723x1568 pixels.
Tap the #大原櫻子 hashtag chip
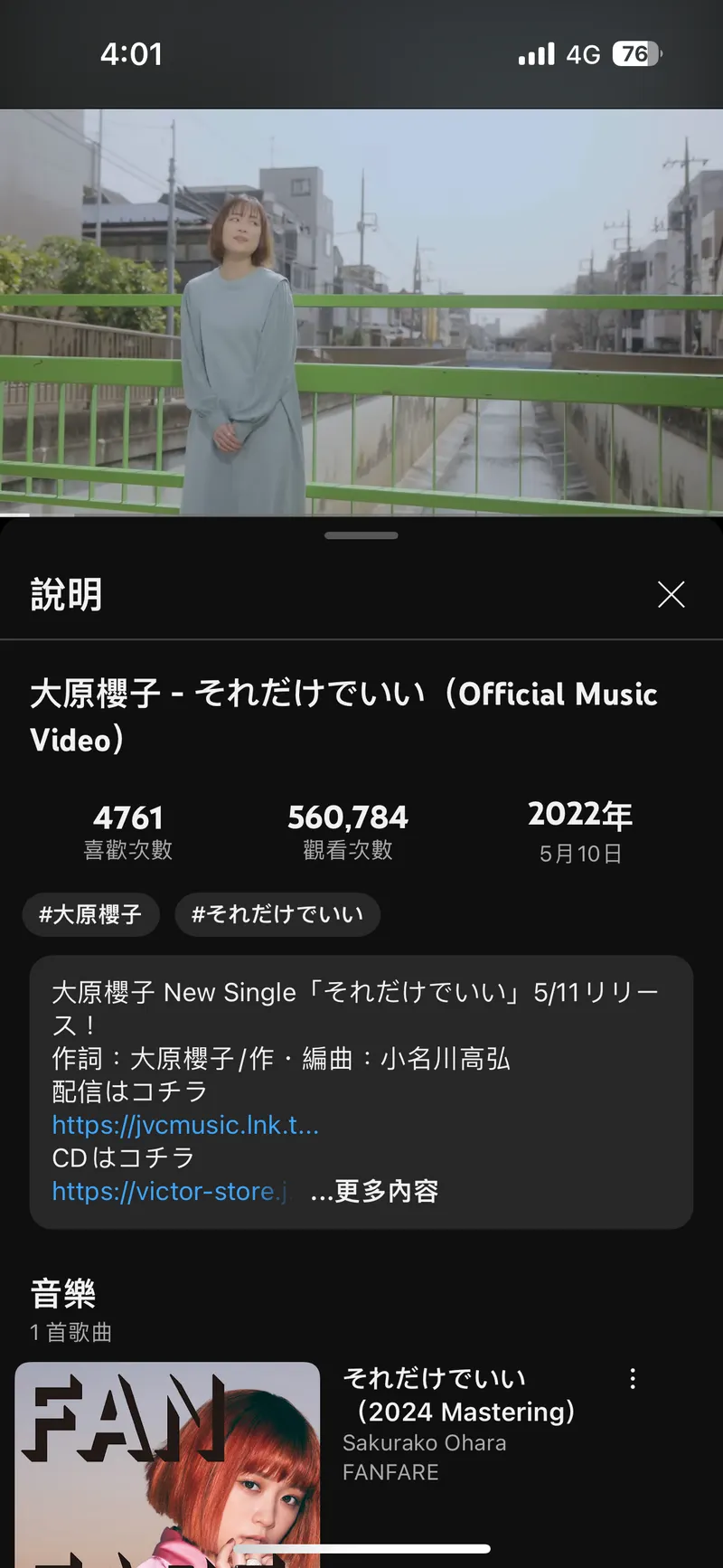[90, 914]
